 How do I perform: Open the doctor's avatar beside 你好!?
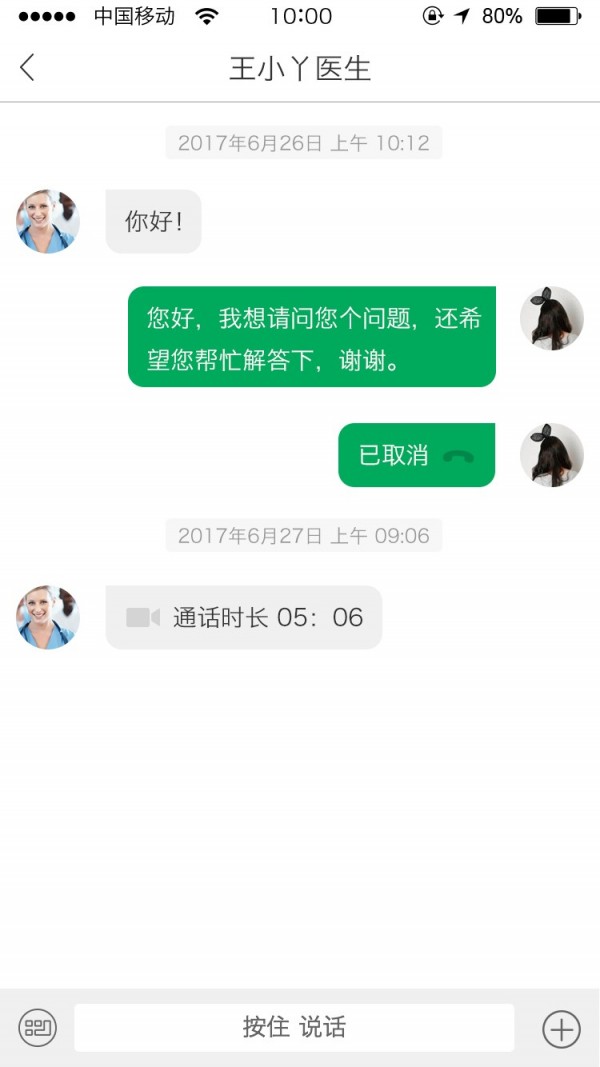[48, 221]
